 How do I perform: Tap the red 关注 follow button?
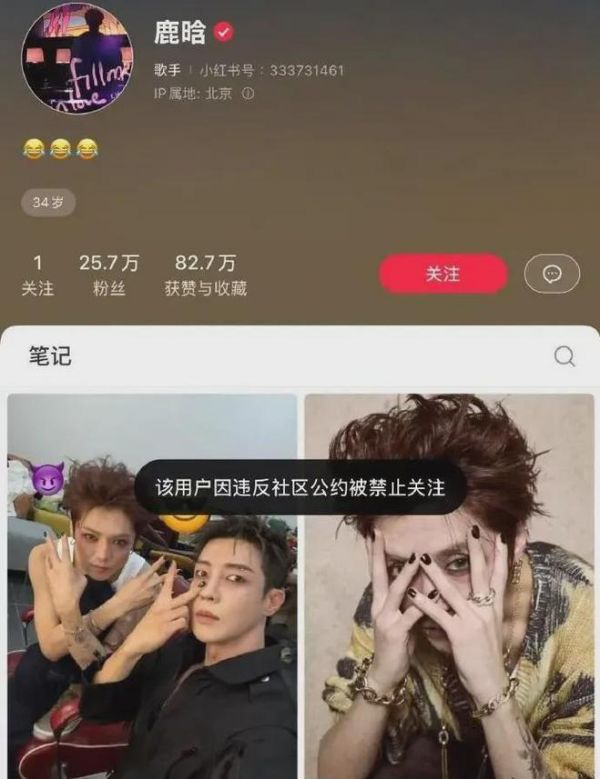point(443,274)
